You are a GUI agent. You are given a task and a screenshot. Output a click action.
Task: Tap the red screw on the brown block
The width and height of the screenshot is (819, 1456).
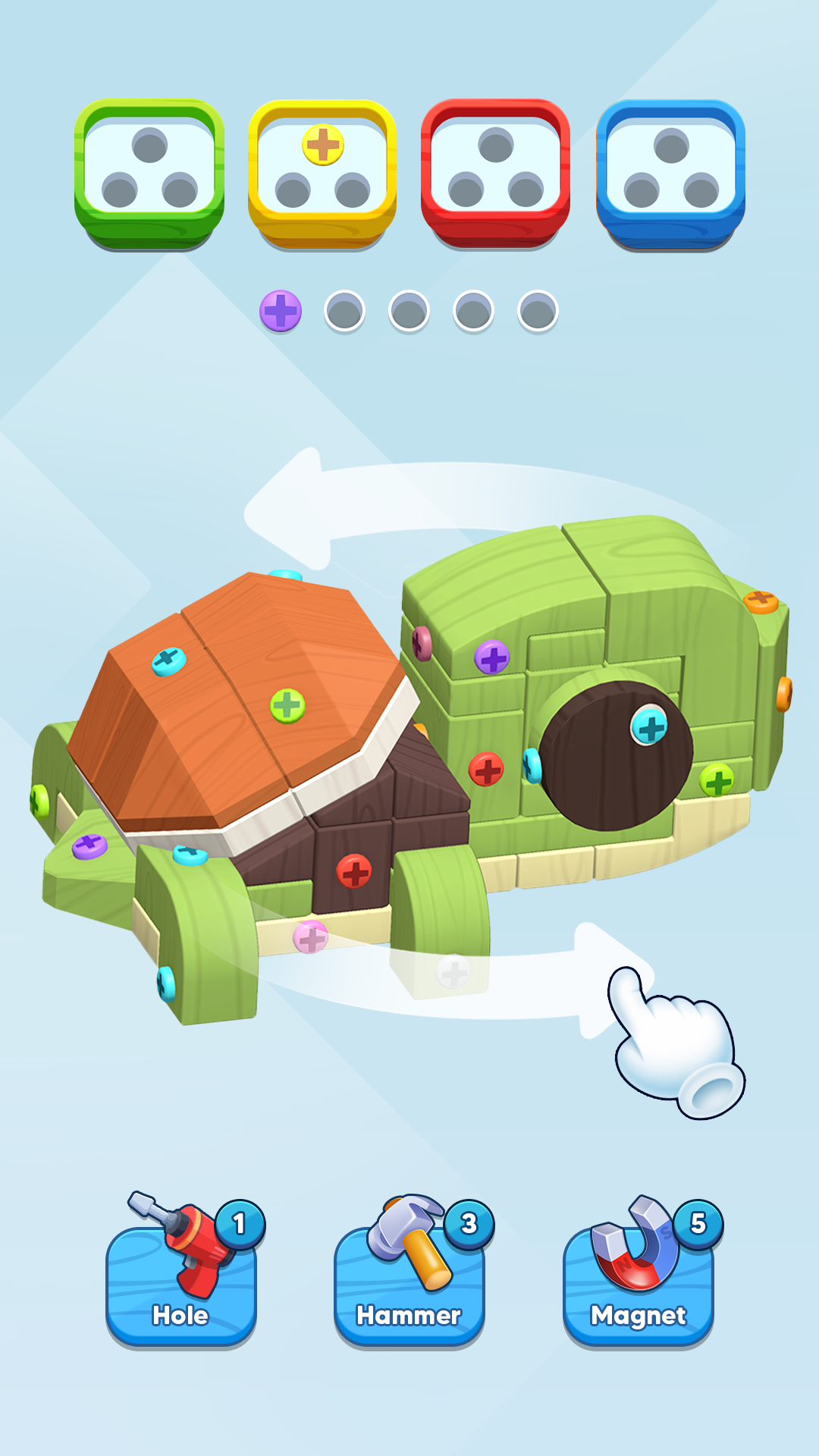[353, 871]
